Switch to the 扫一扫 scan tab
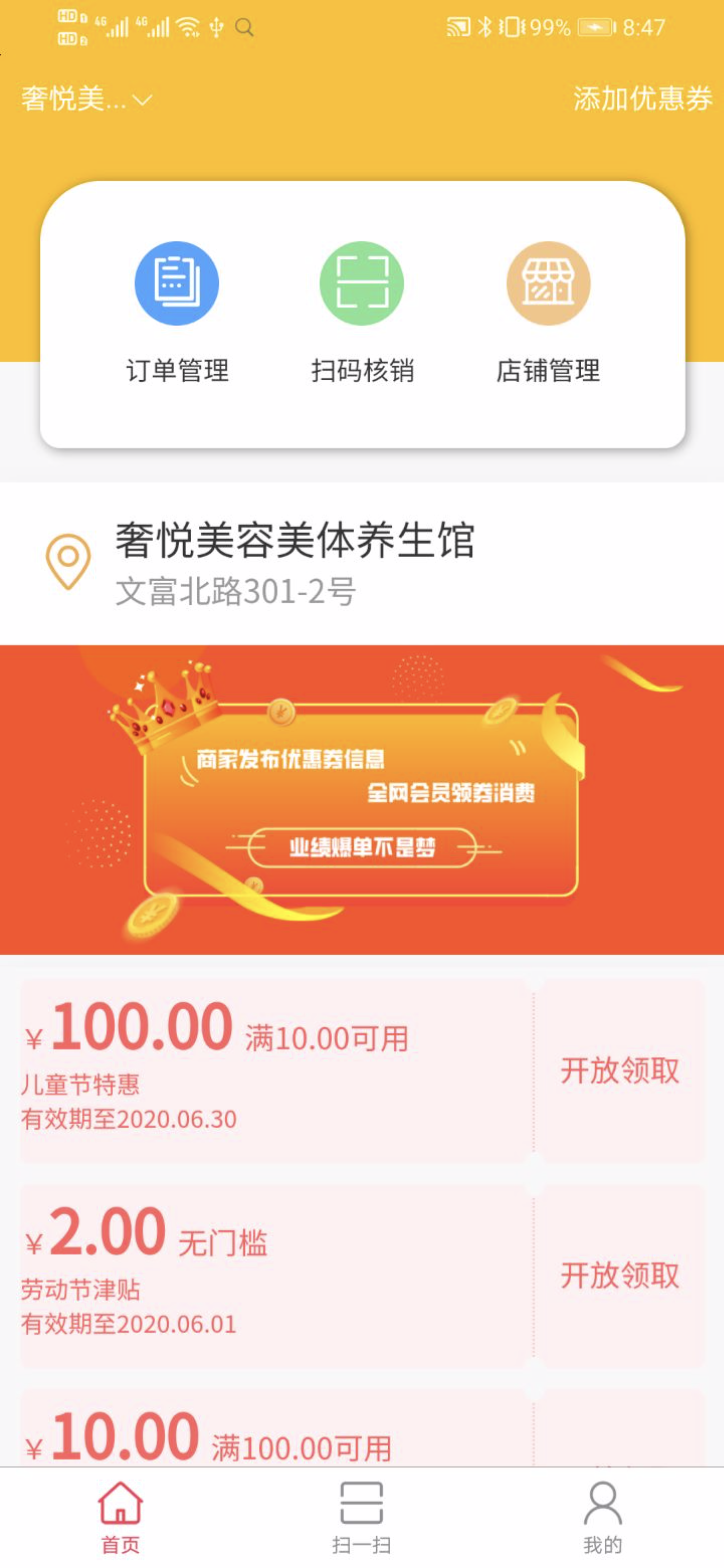Screen dimensions: 724x1568 [x=362, y=1518]
